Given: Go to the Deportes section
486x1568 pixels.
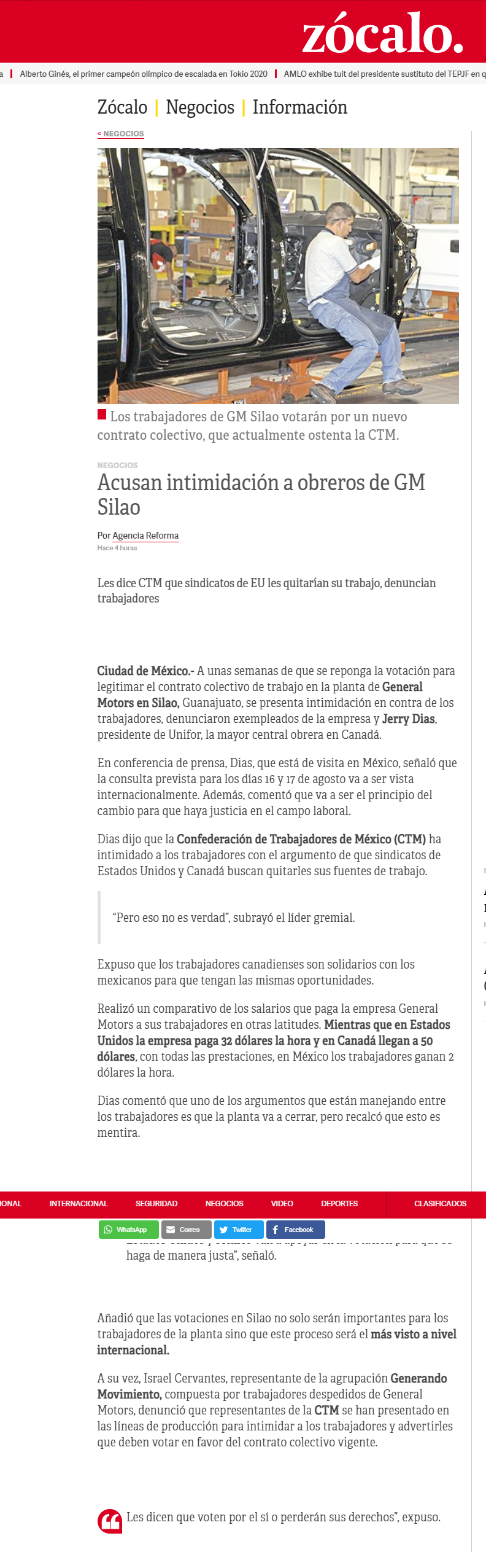Looking at the screenshot, I should tap(339, 1203).
